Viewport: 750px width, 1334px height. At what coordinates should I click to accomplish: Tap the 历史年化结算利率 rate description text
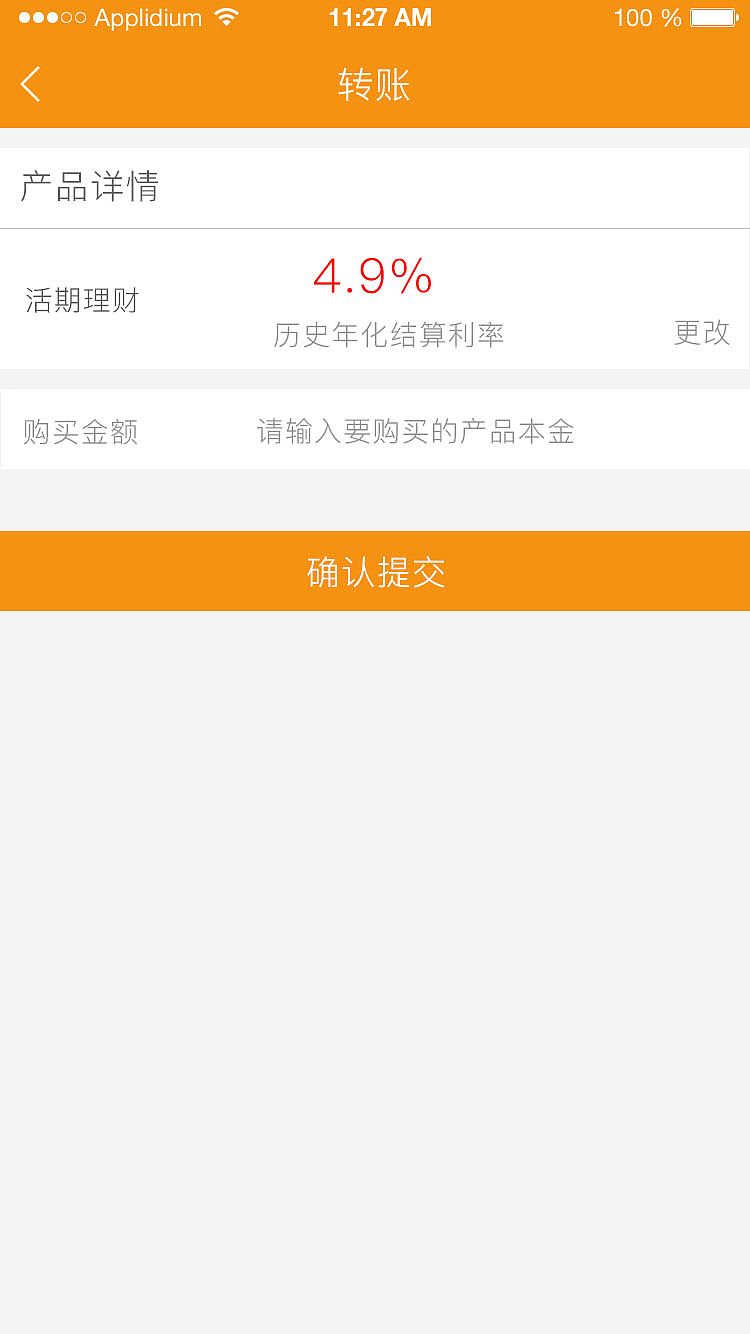click(x=388, y=336)
